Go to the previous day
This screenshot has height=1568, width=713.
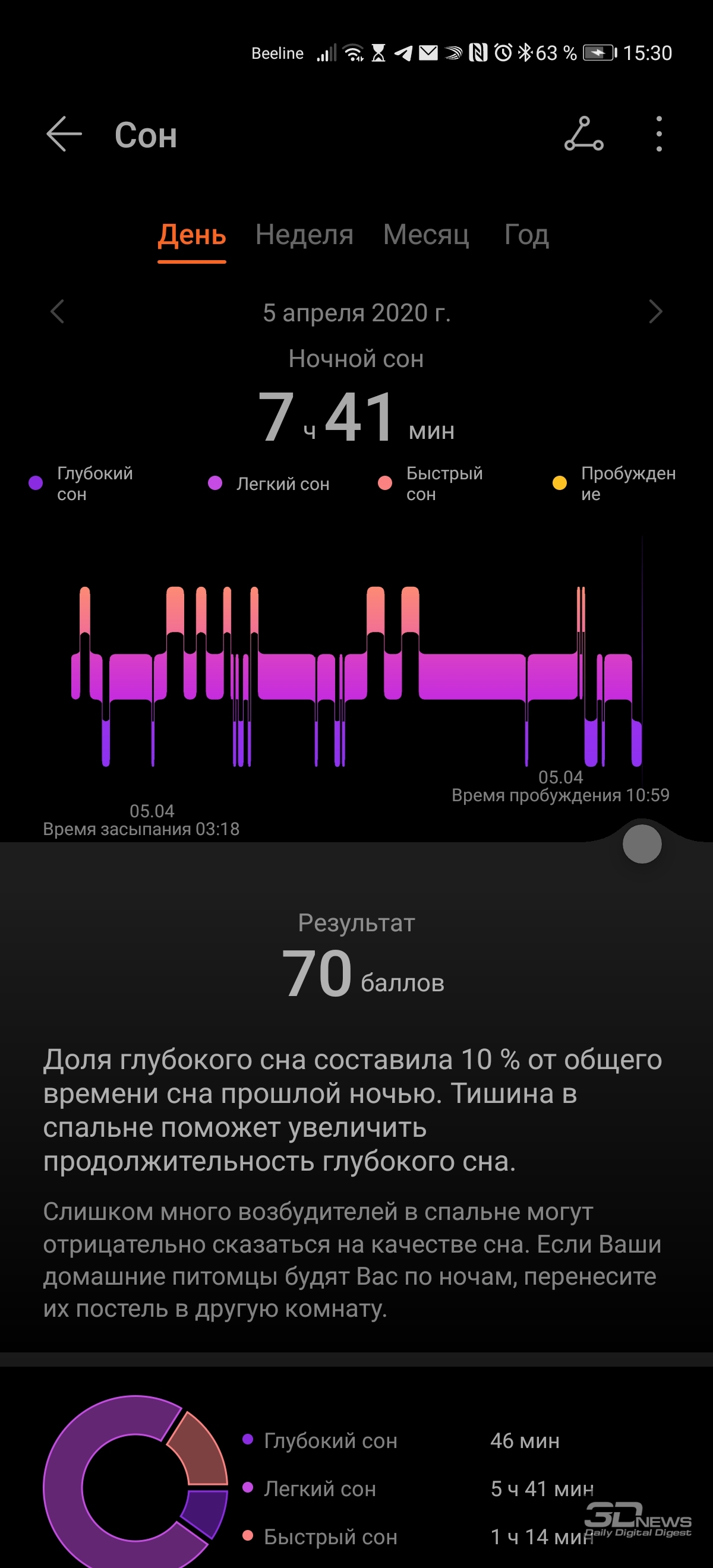(57, 312)
